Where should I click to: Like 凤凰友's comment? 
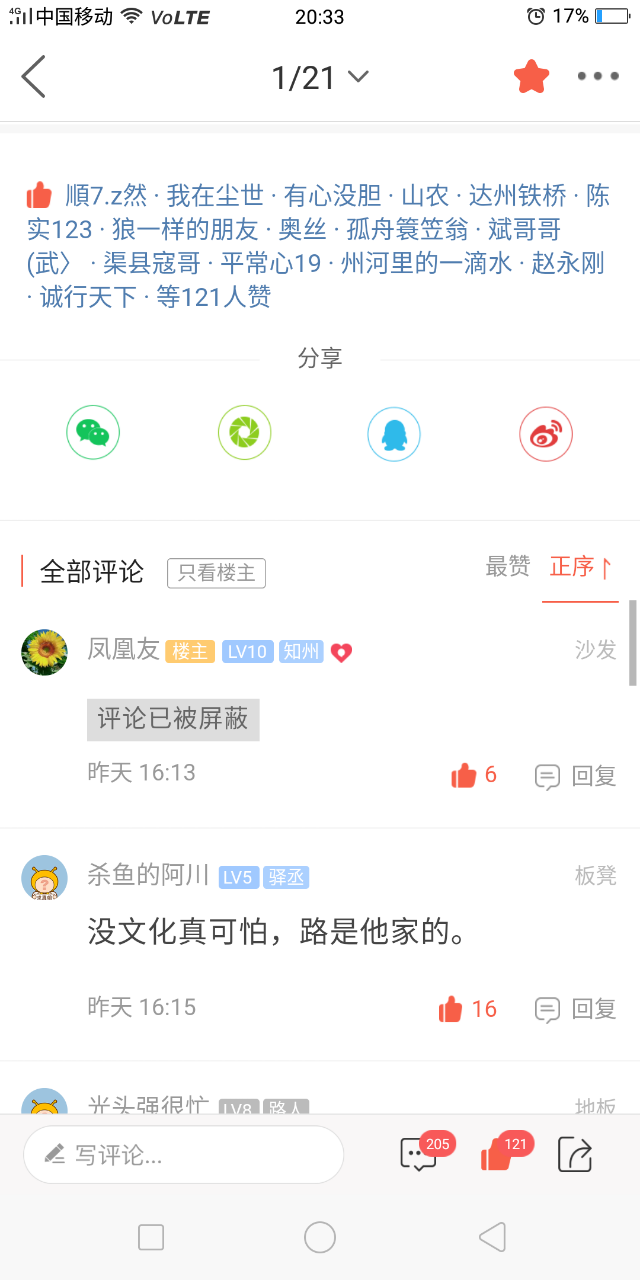[x=474, y=775]
